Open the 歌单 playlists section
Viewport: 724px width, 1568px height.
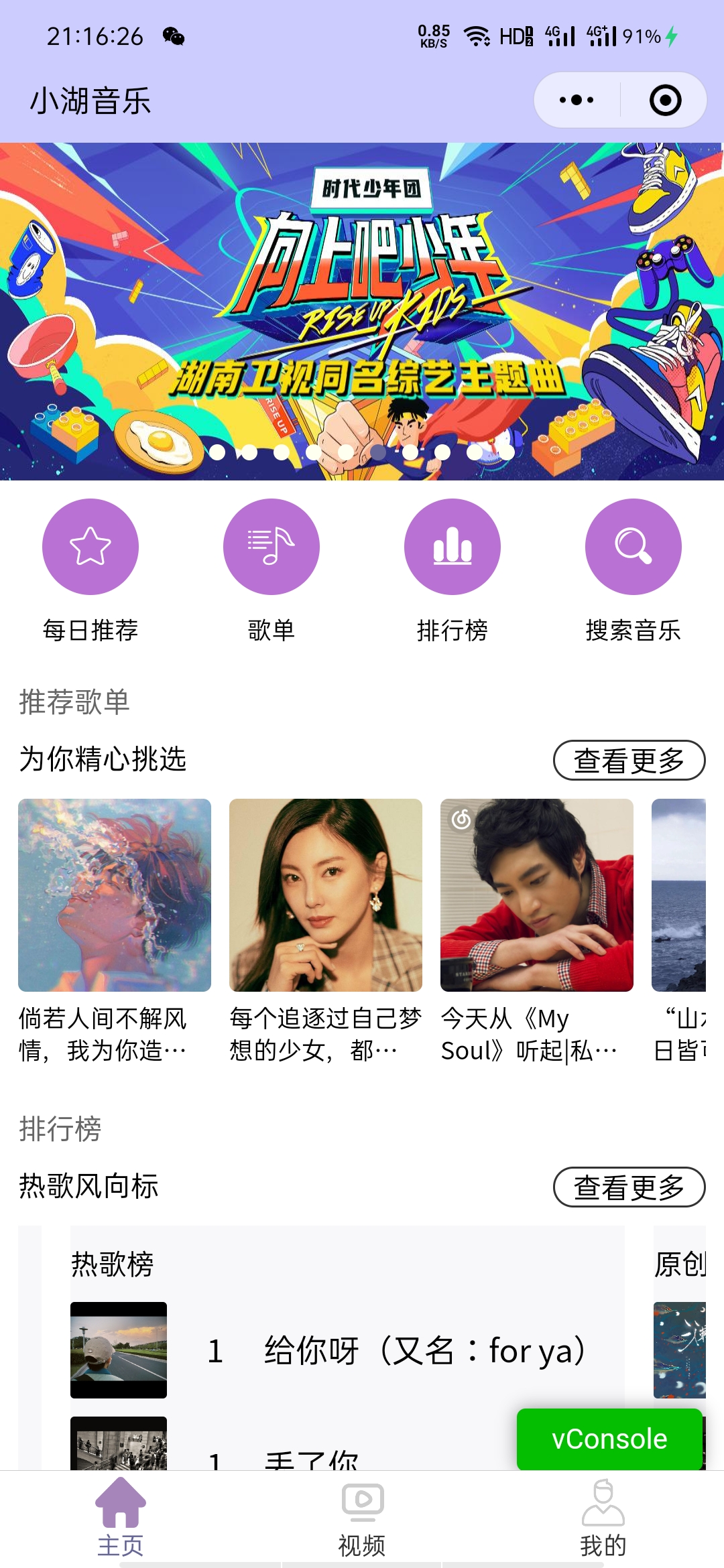[x=271, y=571]
